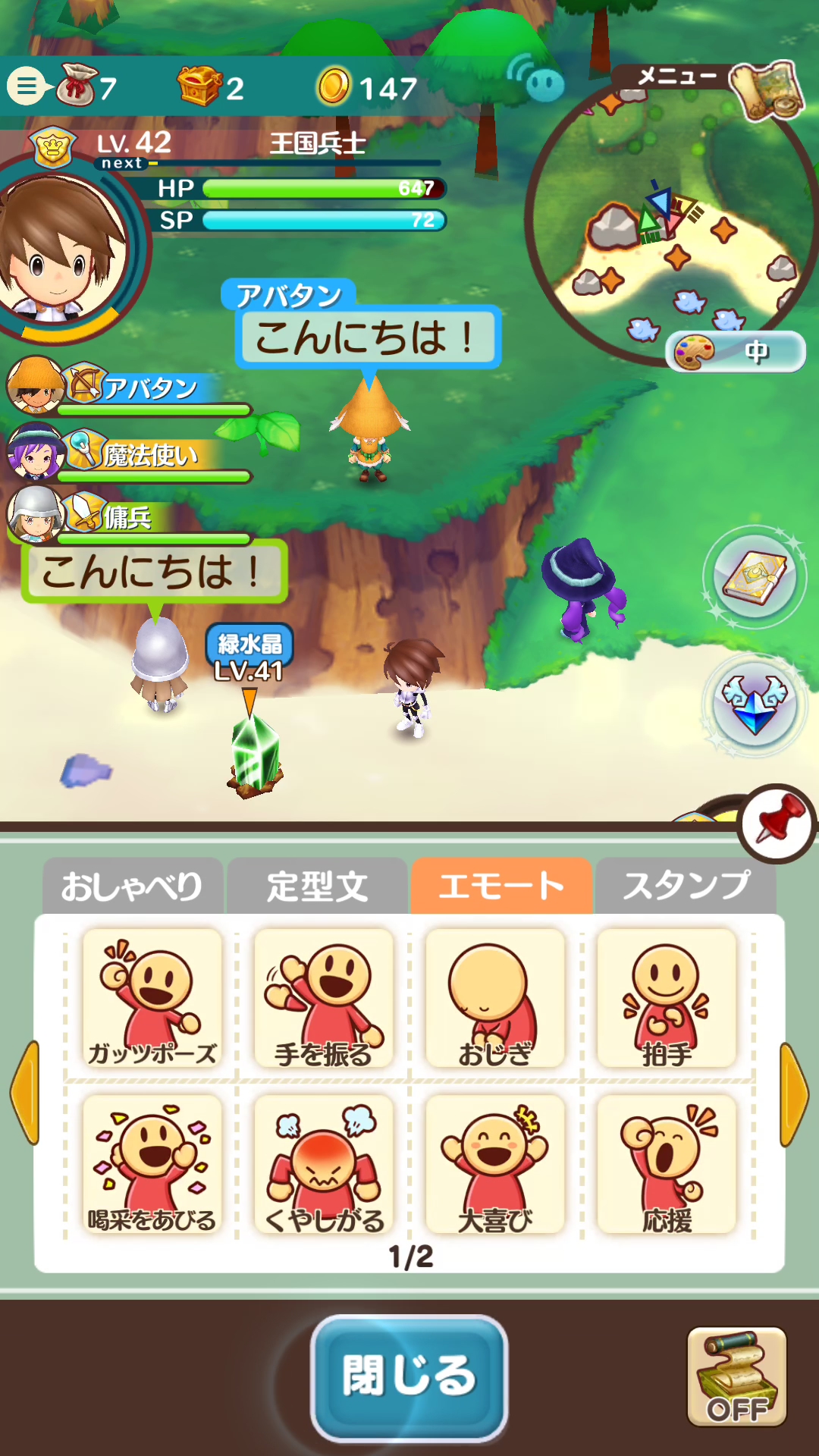This screenshot has width=819, height=1456.
Task: Select the エモート tab
Action: coord(501,886)
